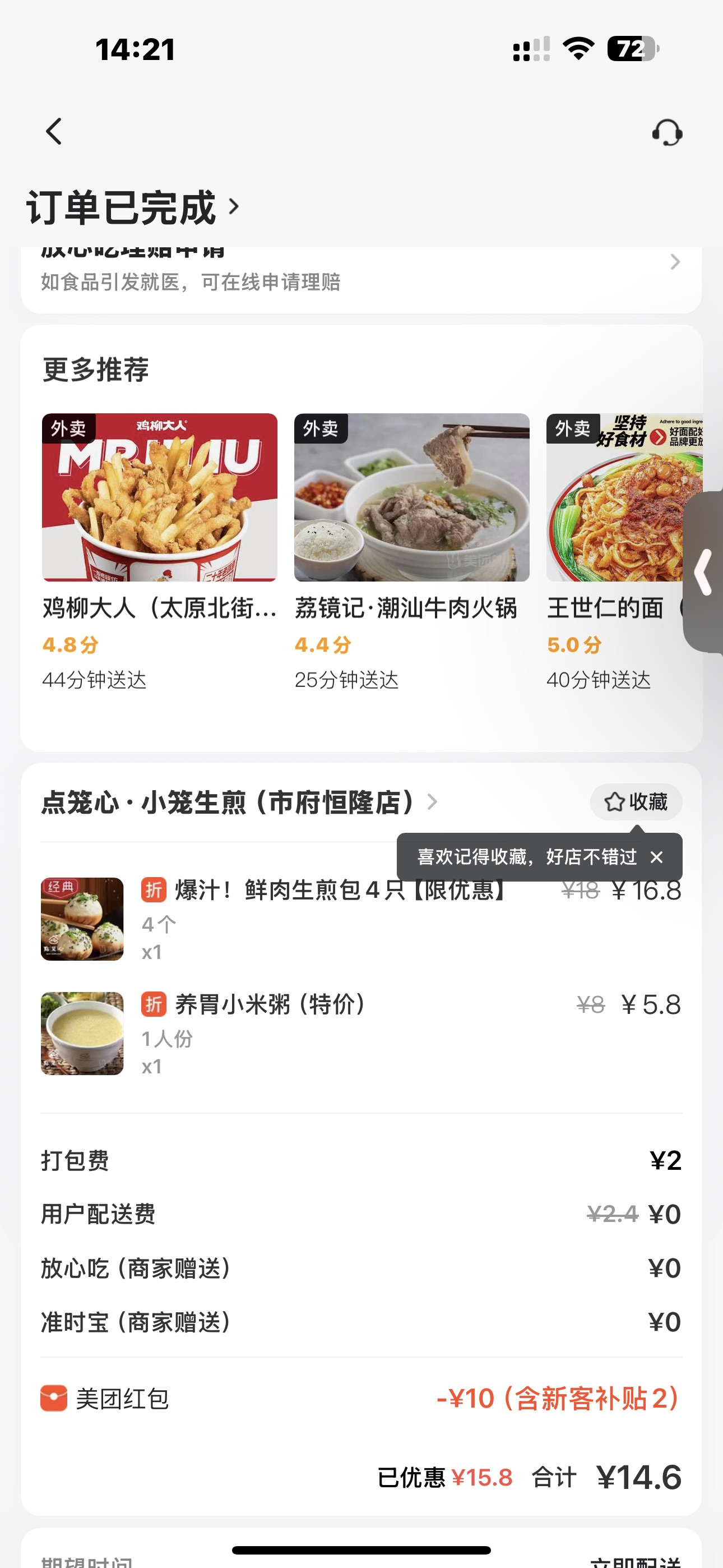
Task: Contact customer service via headset icon
Action: (667, 132)
